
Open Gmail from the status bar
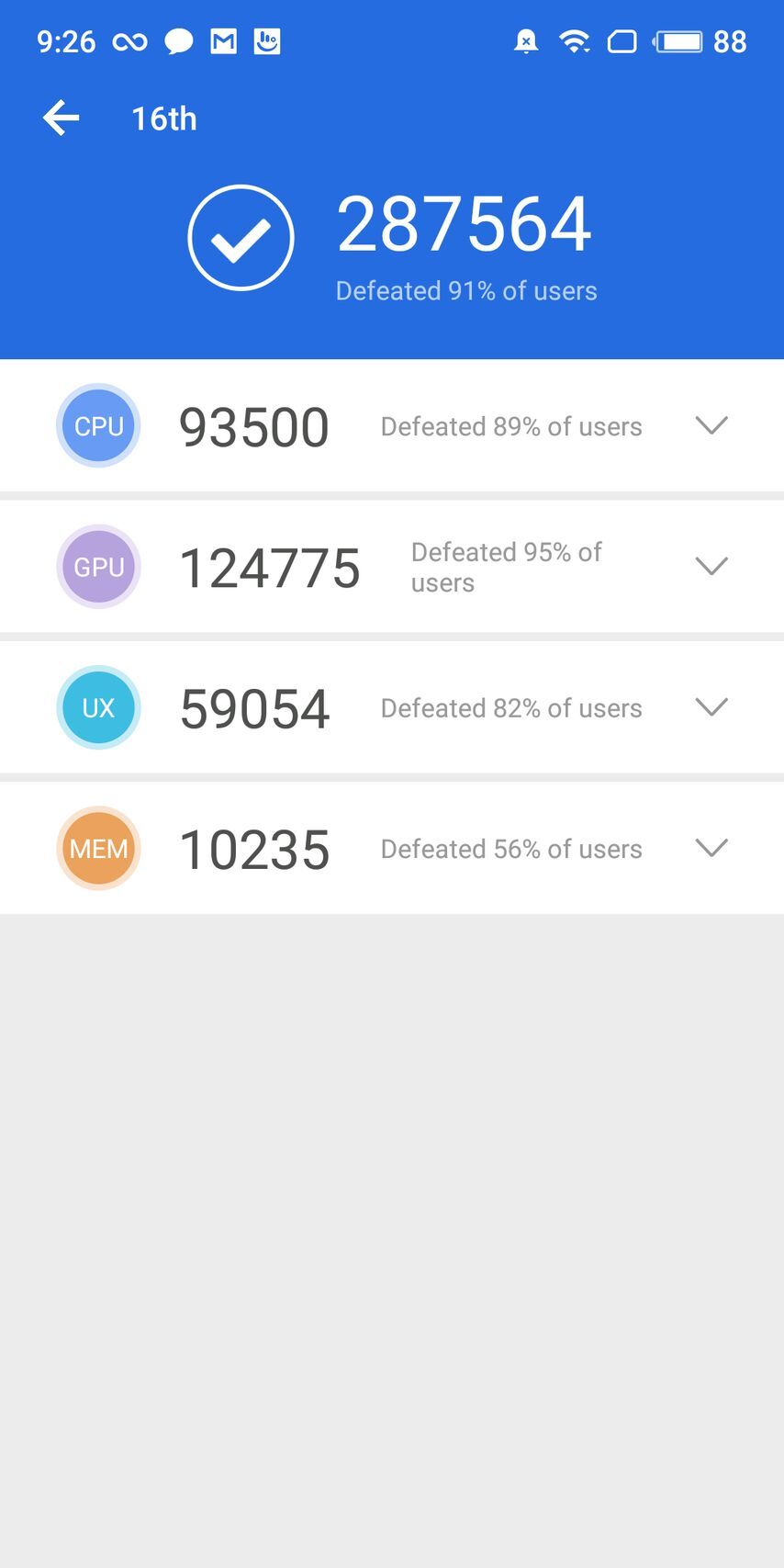(x=223, y=40)
